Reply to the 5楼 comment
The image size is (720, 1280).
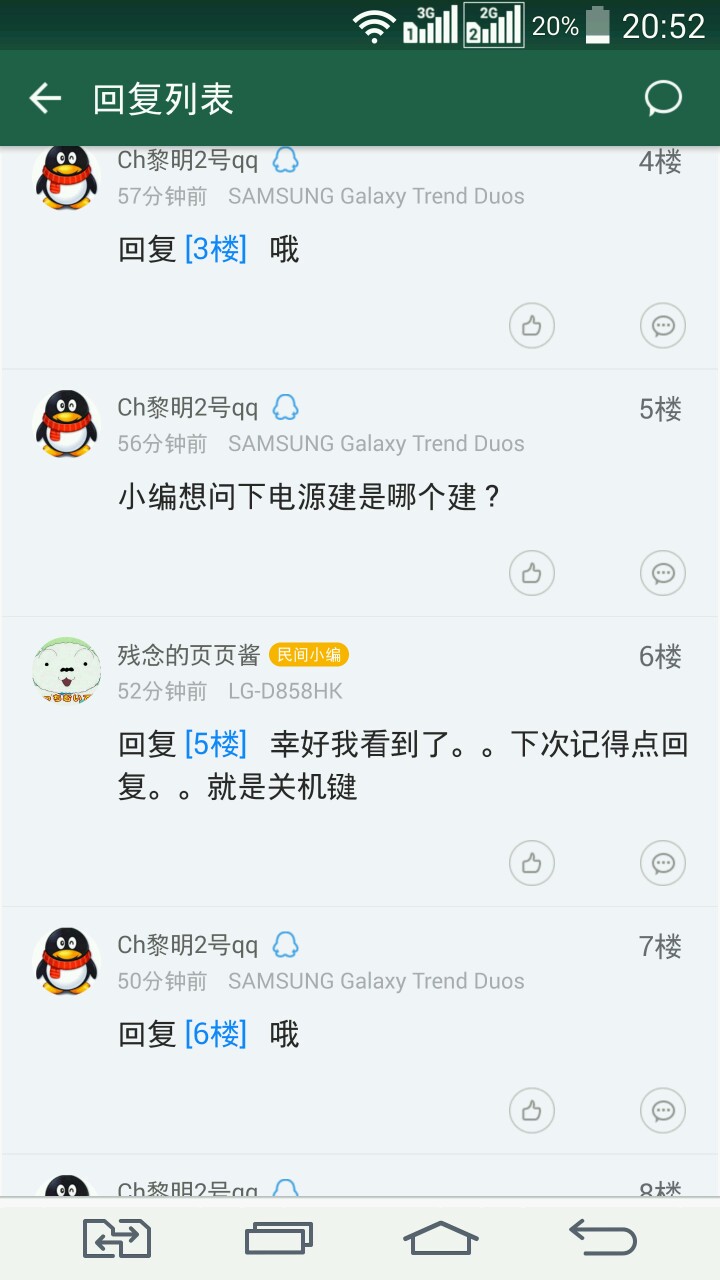[663, 573]
